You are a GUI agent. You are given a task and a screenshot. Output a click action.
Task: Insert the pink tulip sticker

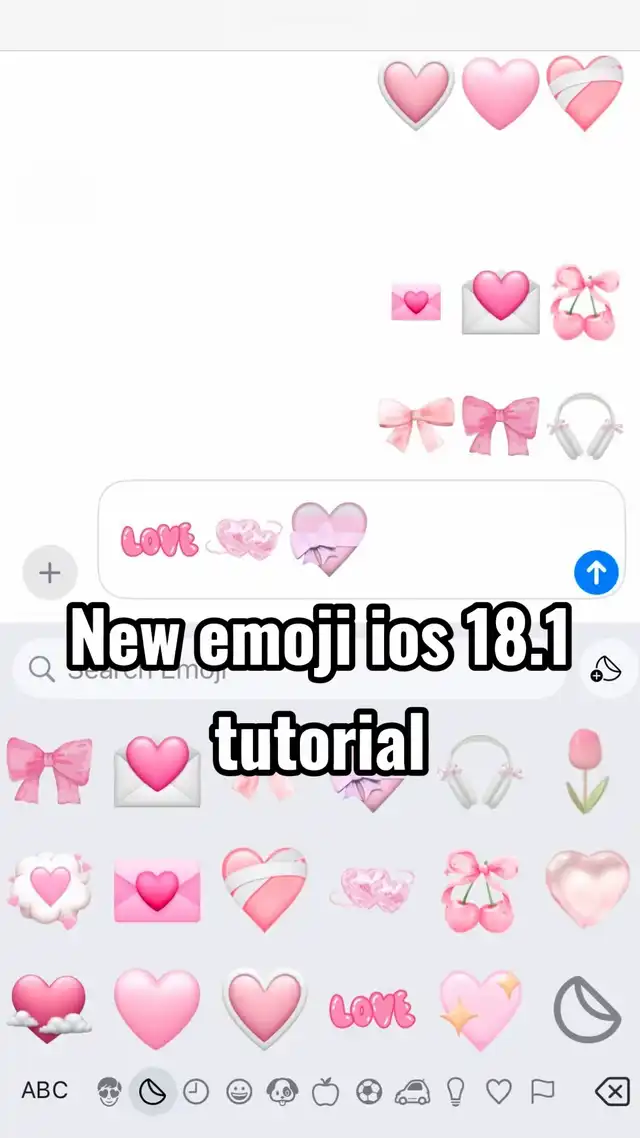click(x=587, y=770)
